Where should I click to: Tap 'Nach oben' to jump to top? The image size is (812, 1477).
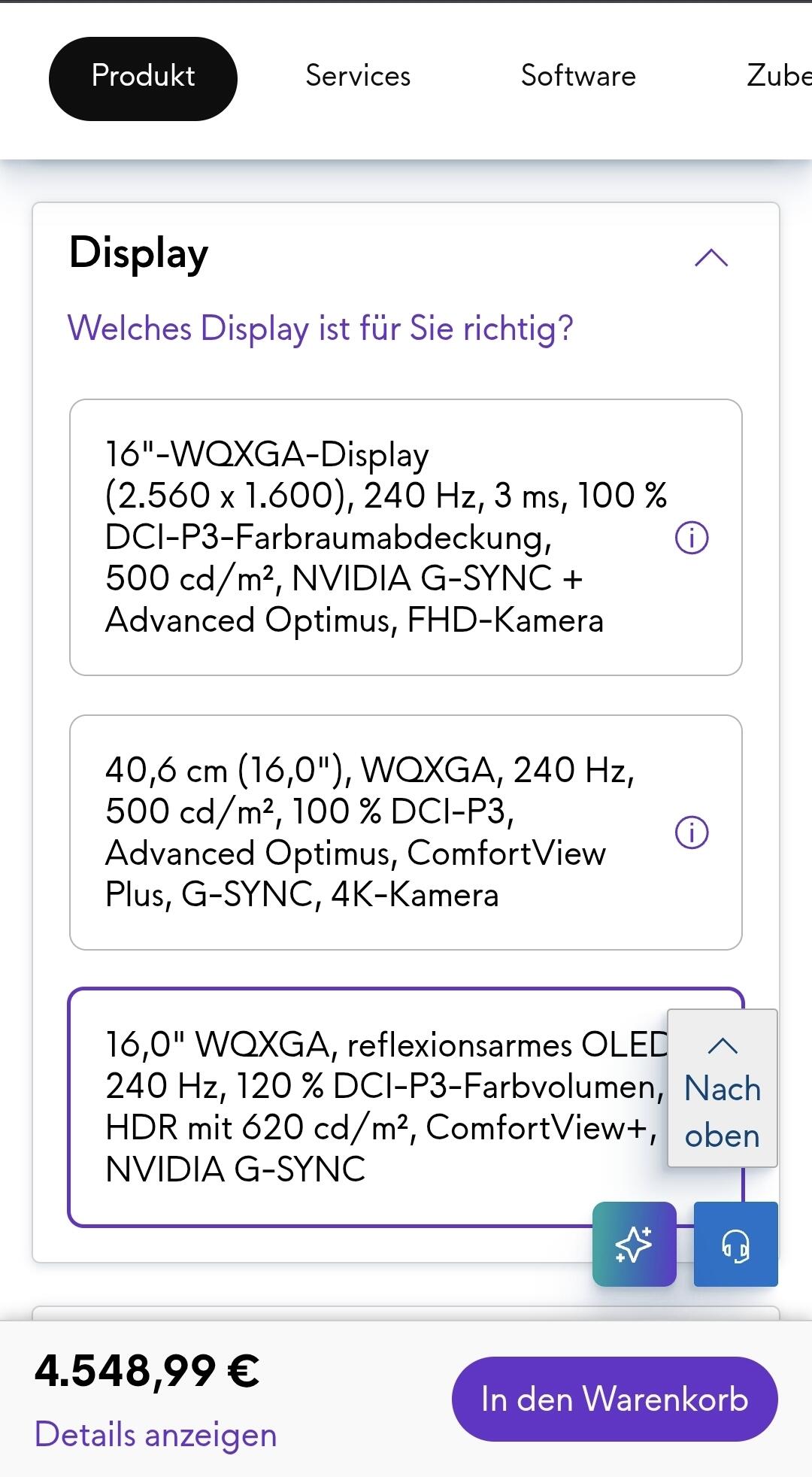[x=722, y=1088]
